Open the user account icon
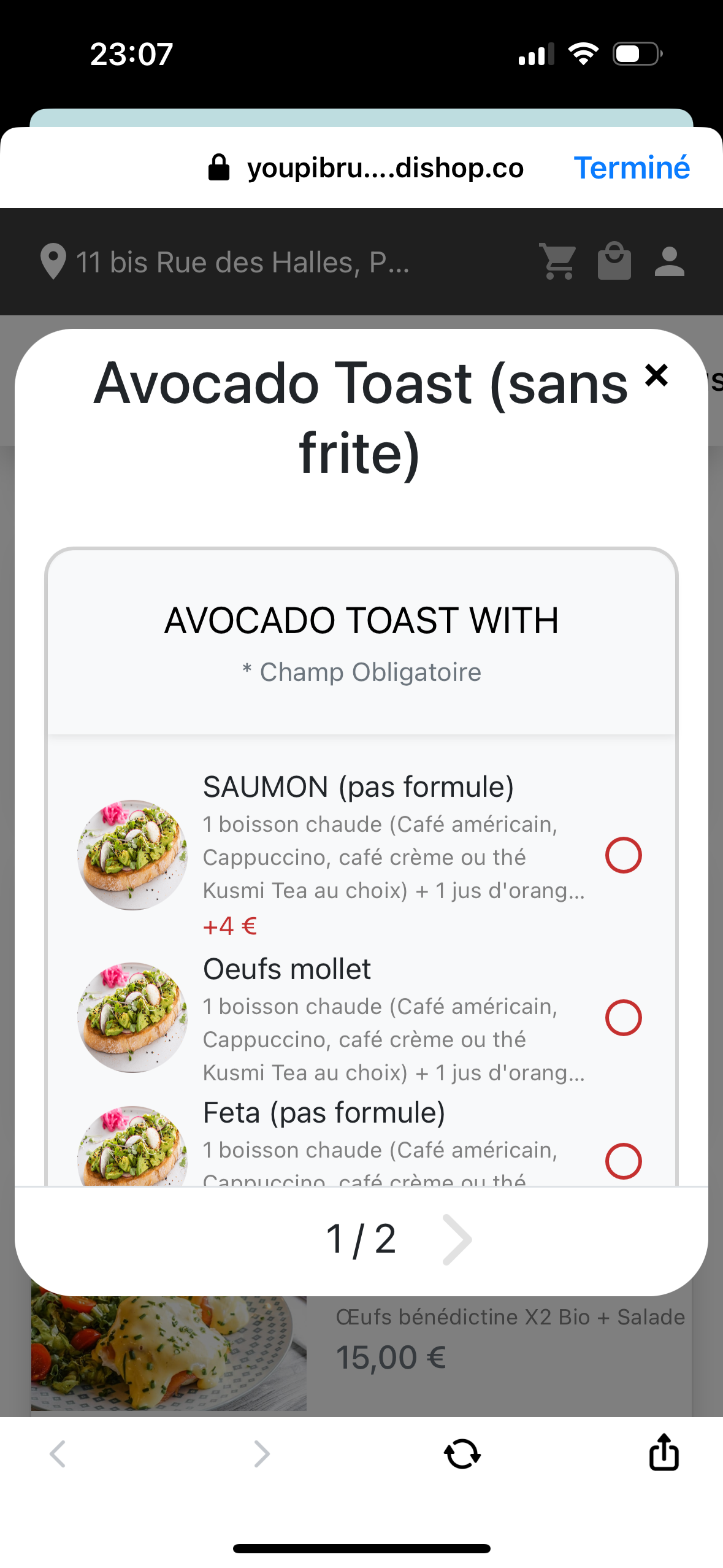Screen dimensions: 723x1568 (669, 262)
